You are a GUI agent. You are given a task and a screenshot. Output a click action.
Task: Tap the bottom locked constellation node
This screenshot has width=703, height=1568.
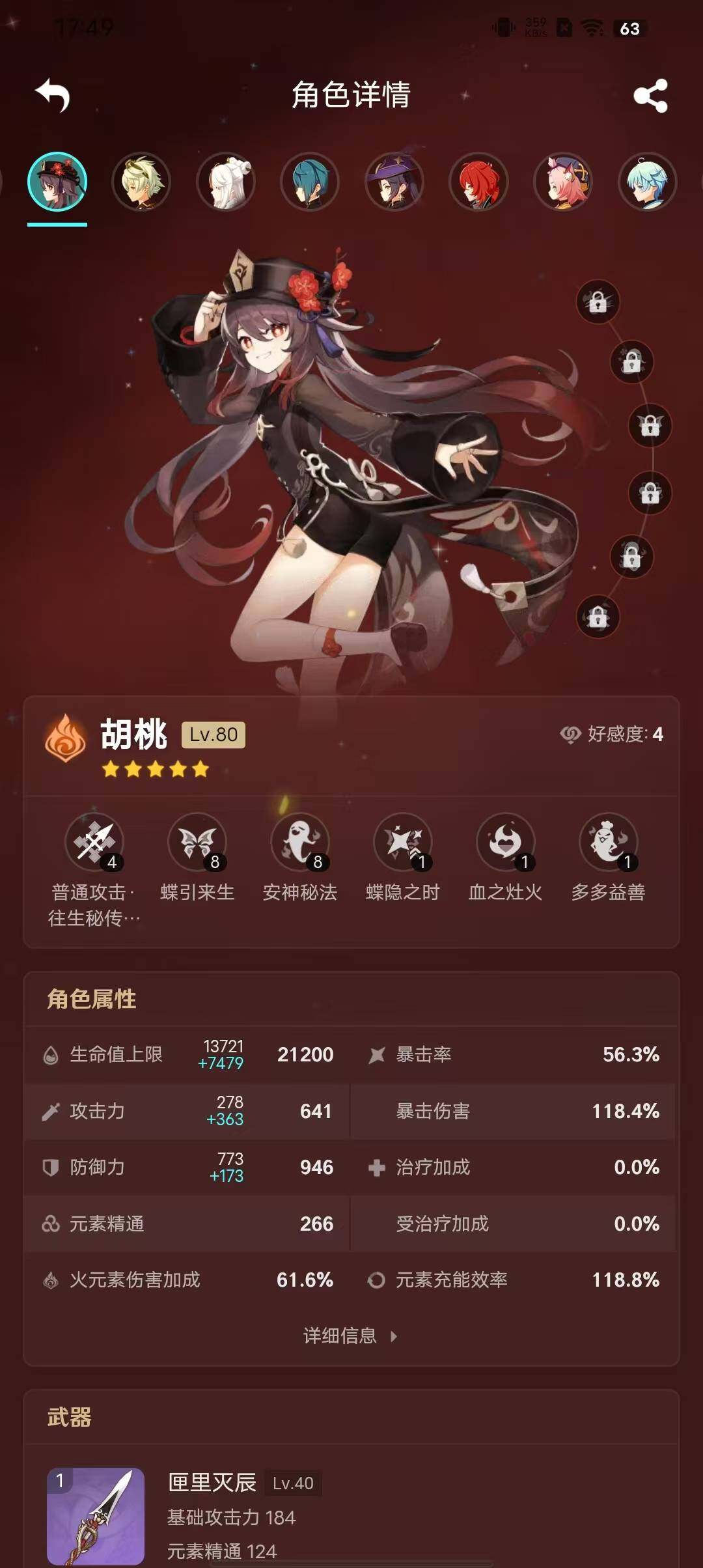(x=598, y=617)
